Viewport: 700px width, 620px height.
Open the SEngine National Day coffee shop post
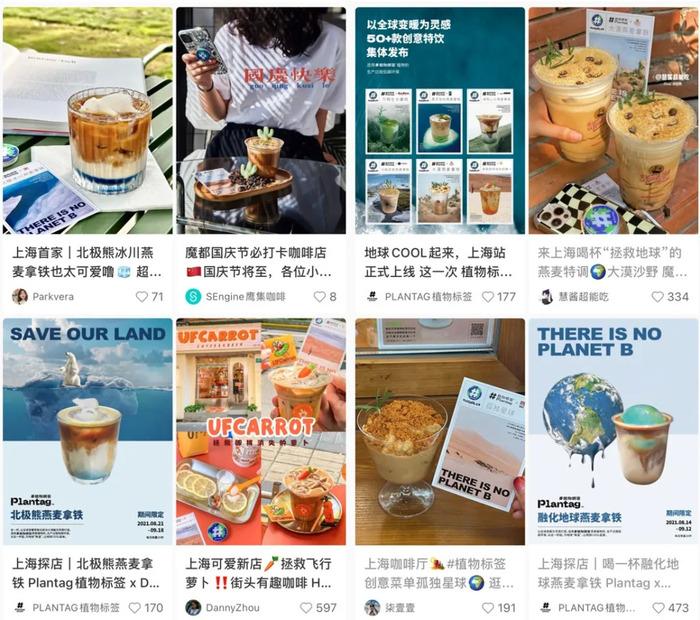(261, 120)
